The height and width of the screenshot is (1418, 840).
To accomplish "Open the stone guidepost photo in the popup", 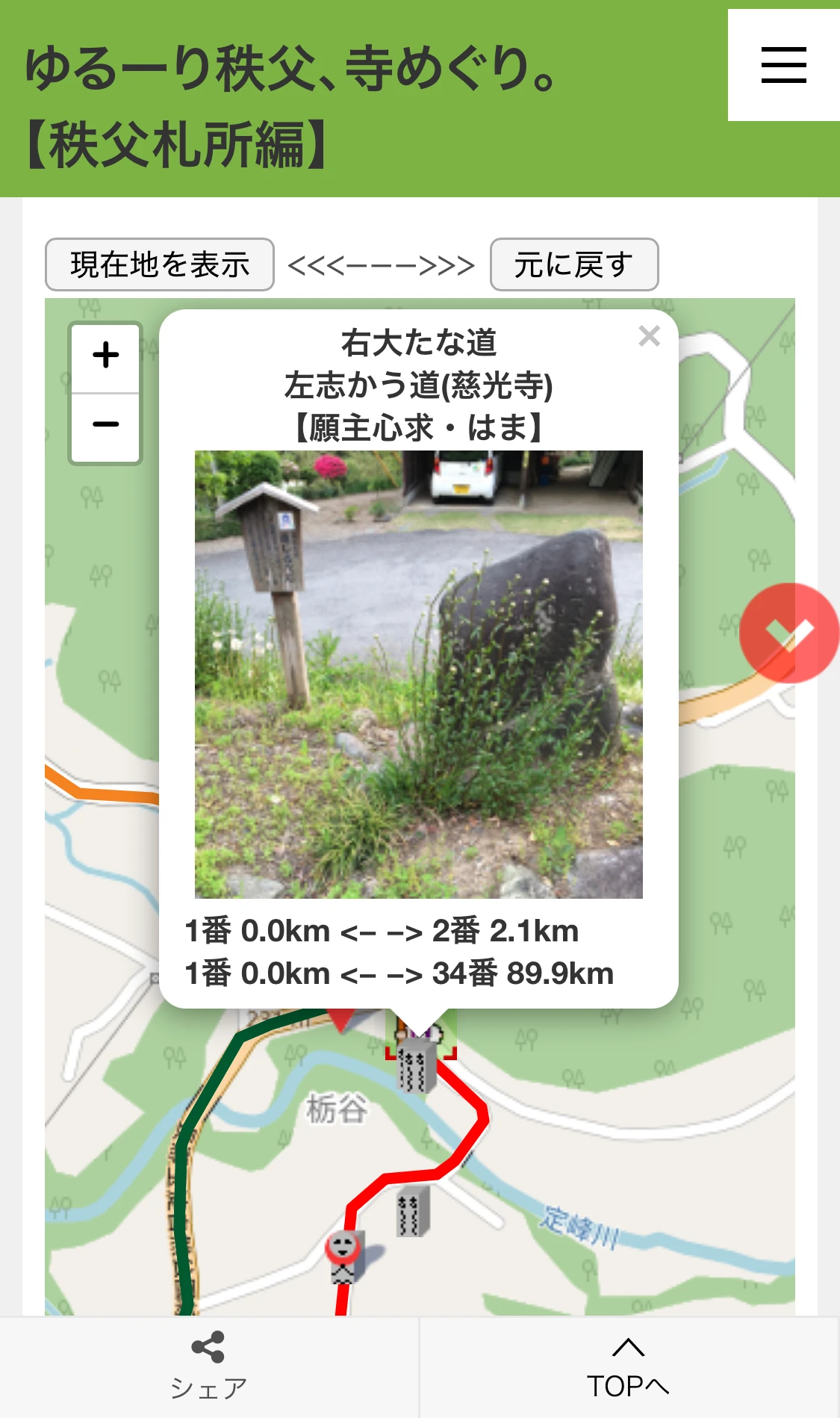I will tap(418, 675).
